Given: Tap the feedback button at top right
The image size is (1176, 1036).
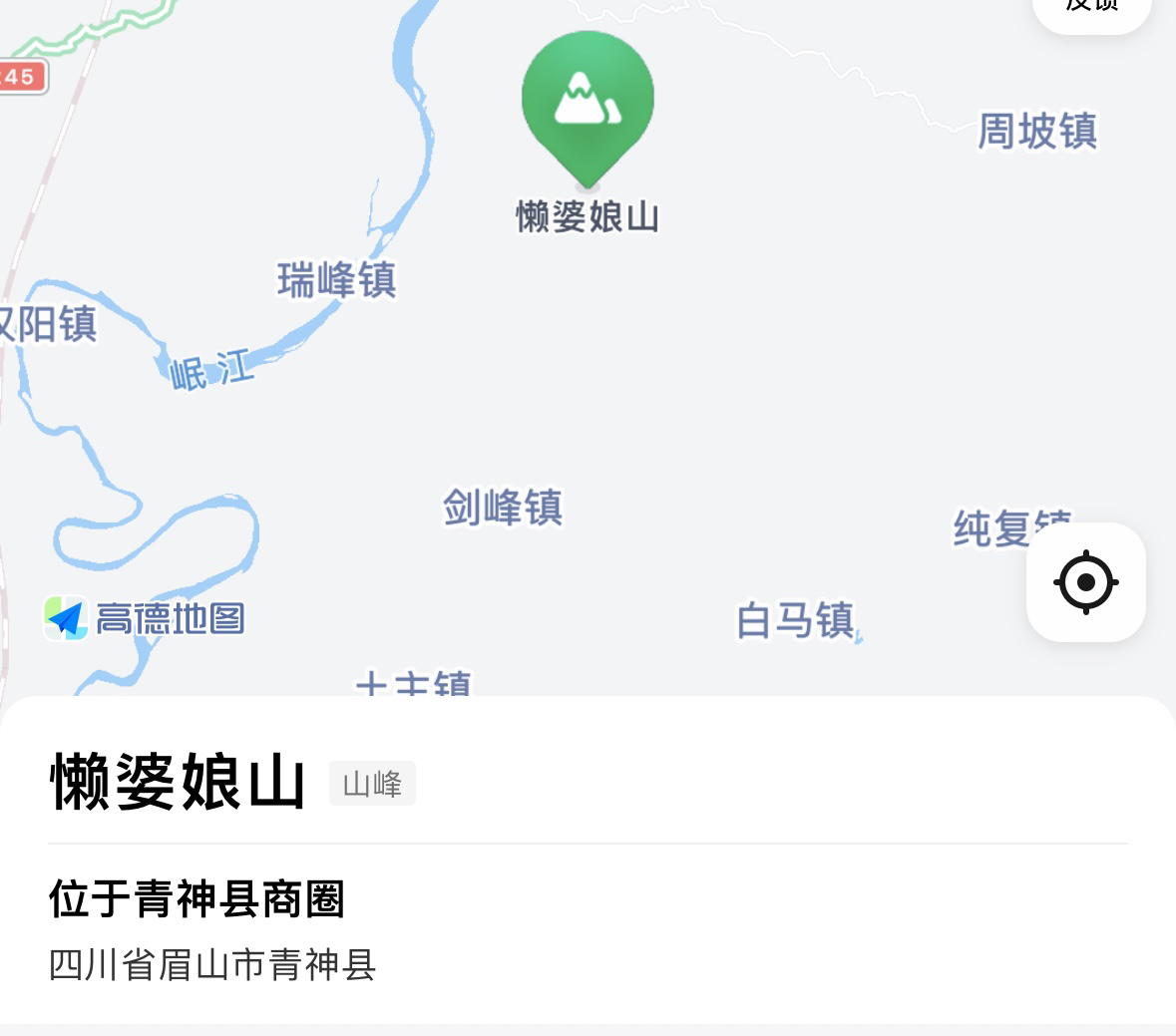Looking at the screenshot, I should (1091, 8).
